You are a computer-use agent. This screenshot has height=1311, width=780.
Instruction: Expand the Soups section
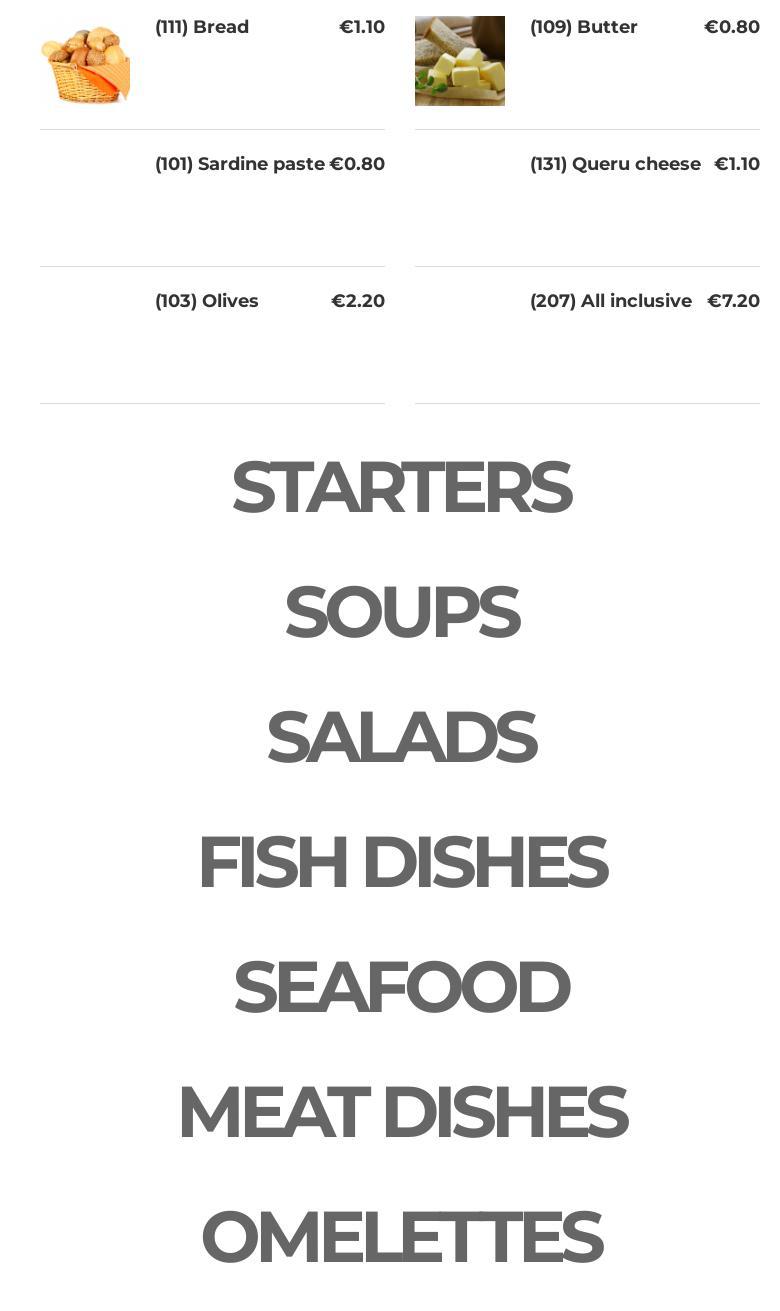coord(401,612)
